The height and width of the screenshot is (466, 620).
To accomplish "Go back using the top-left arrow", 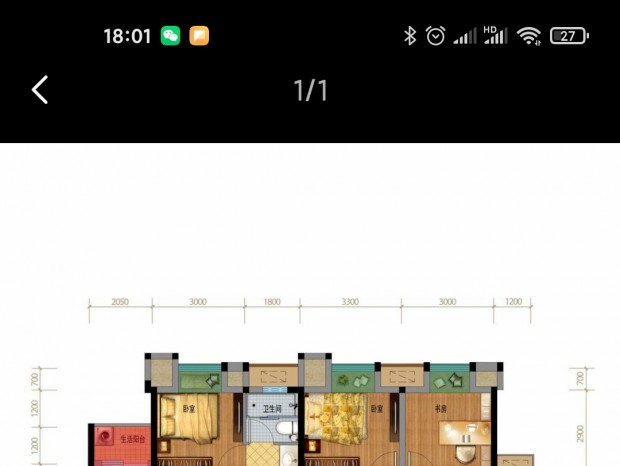I will (x=40, y=90).
